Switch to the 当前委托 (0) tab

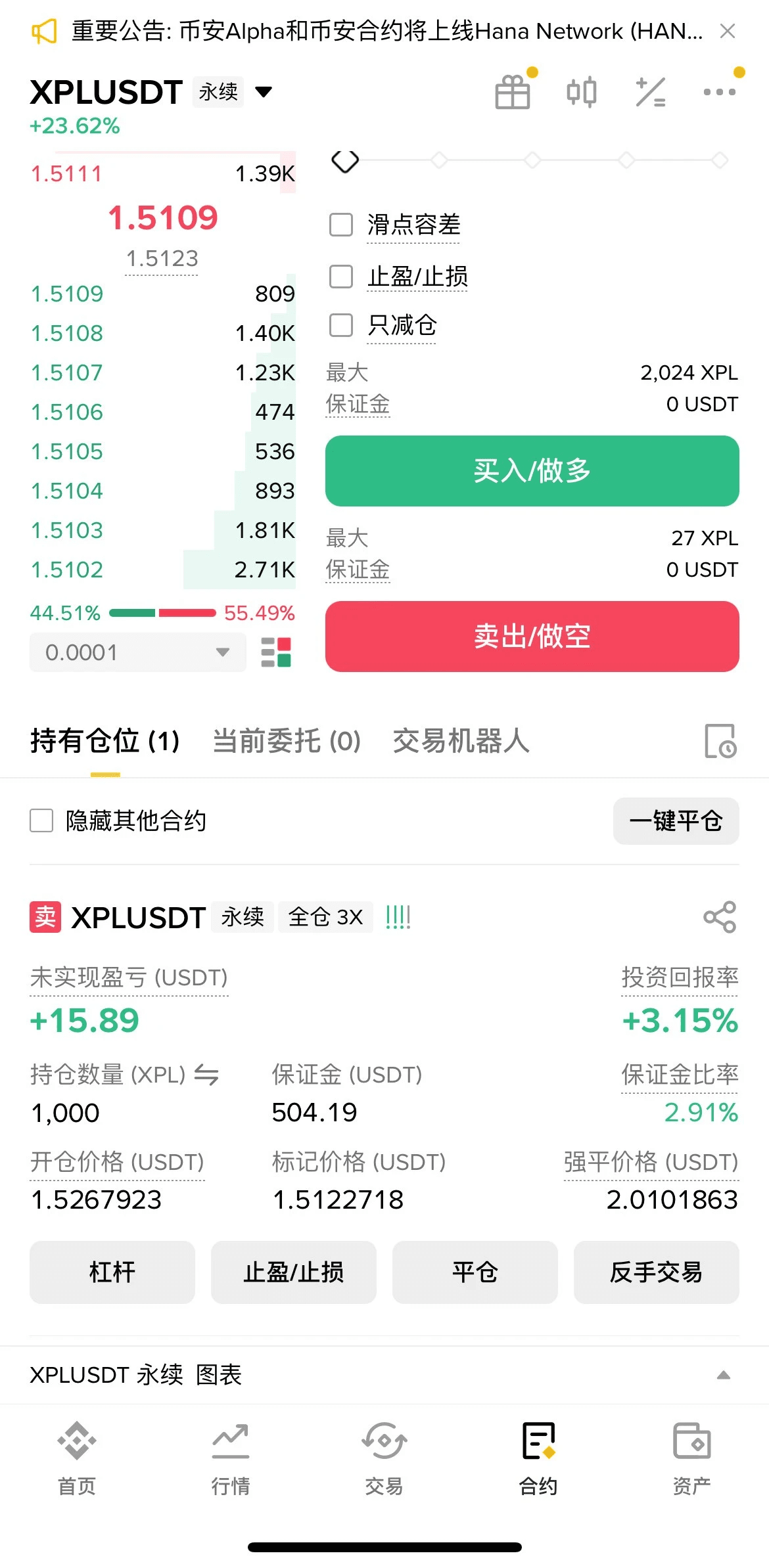[x=287, y=741]
